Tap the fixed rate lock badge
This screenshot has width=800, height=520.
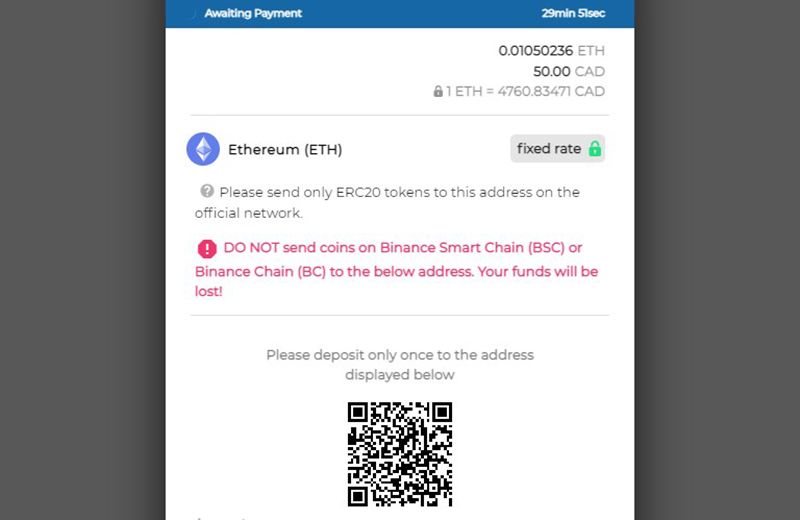pyautogui.click(x=558, y=149)
